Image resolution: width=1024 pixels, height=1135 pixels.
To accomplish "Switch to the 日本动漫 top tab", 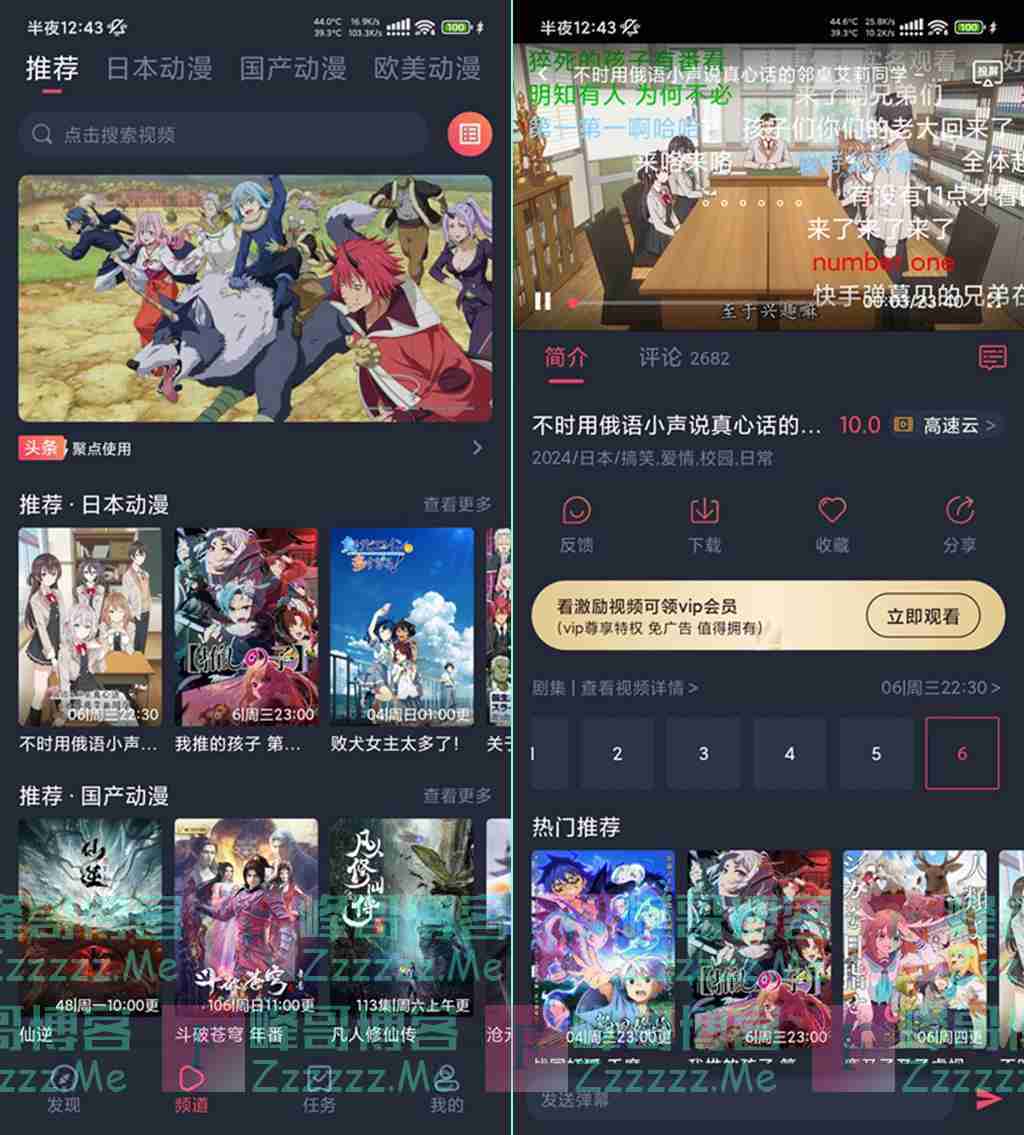I will 159,68.
